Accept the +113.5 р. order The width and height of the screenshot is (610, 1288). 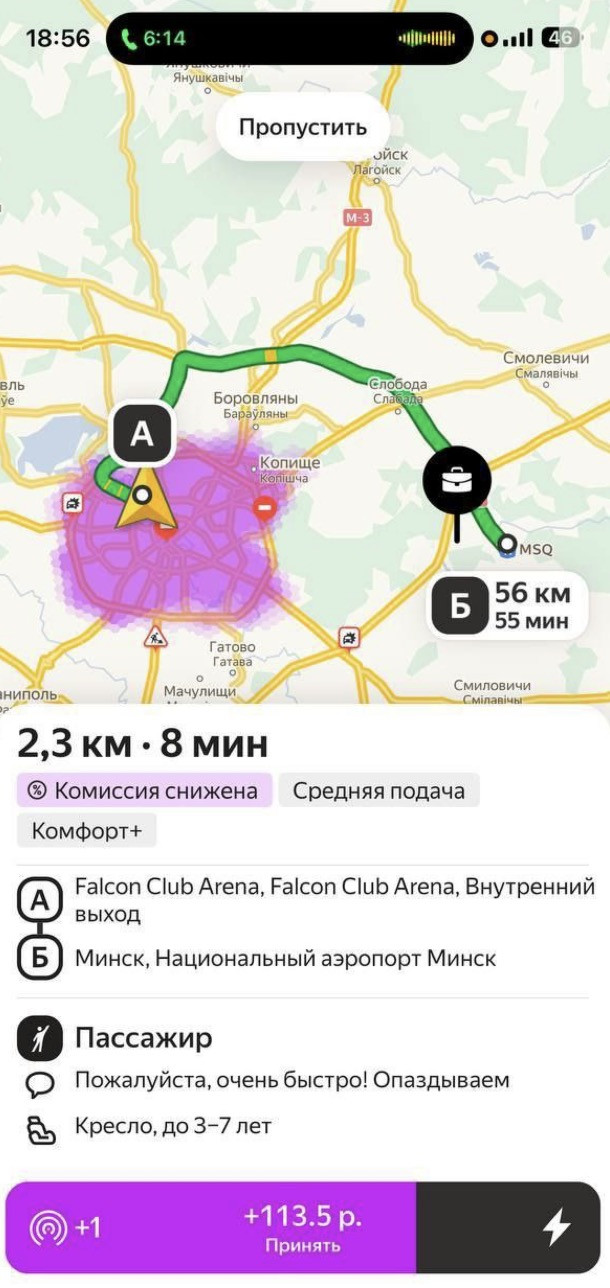coord(212,1227)
